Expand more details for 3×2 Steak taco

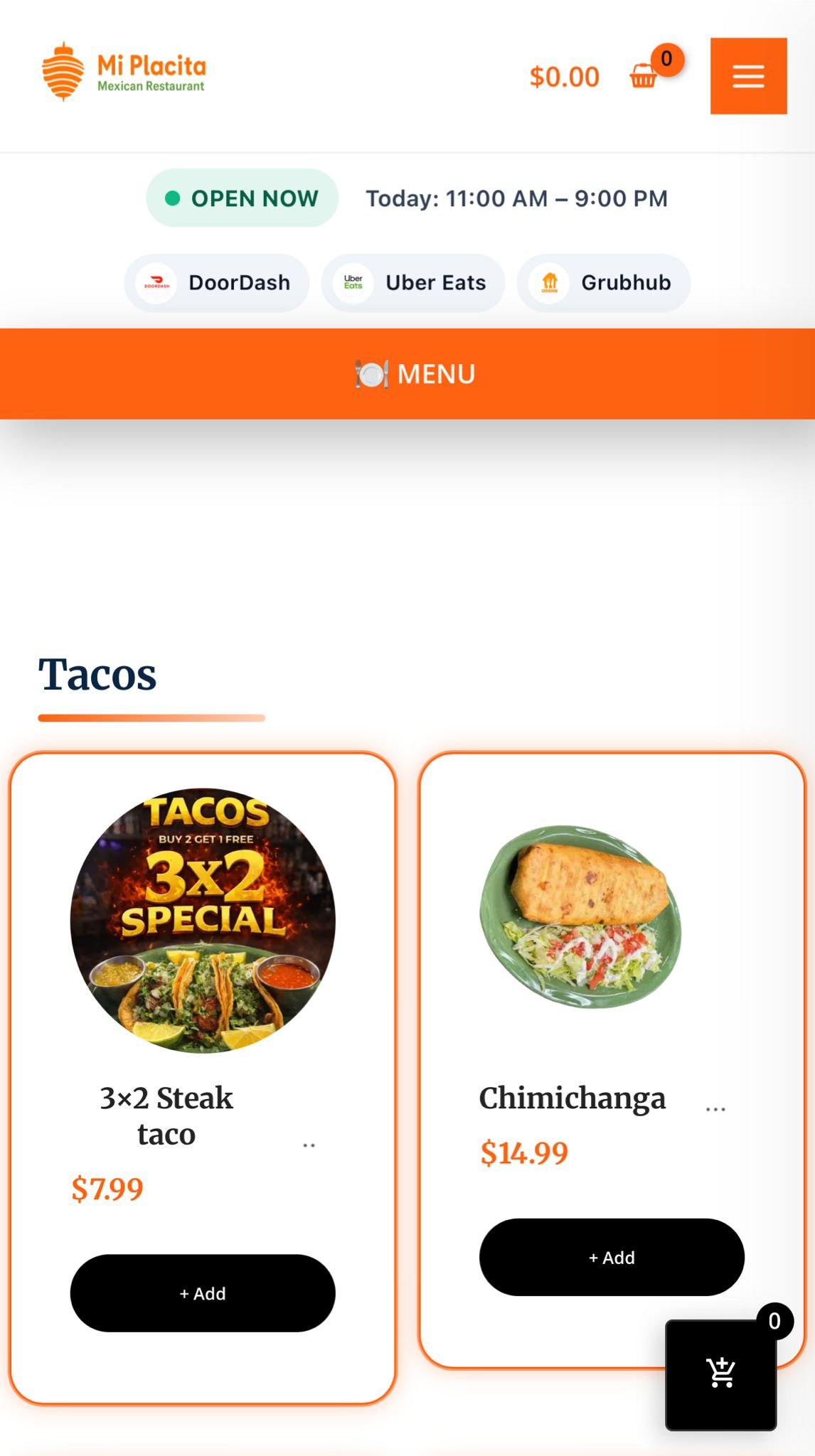pyautogui.click(x=309, y=1145)
